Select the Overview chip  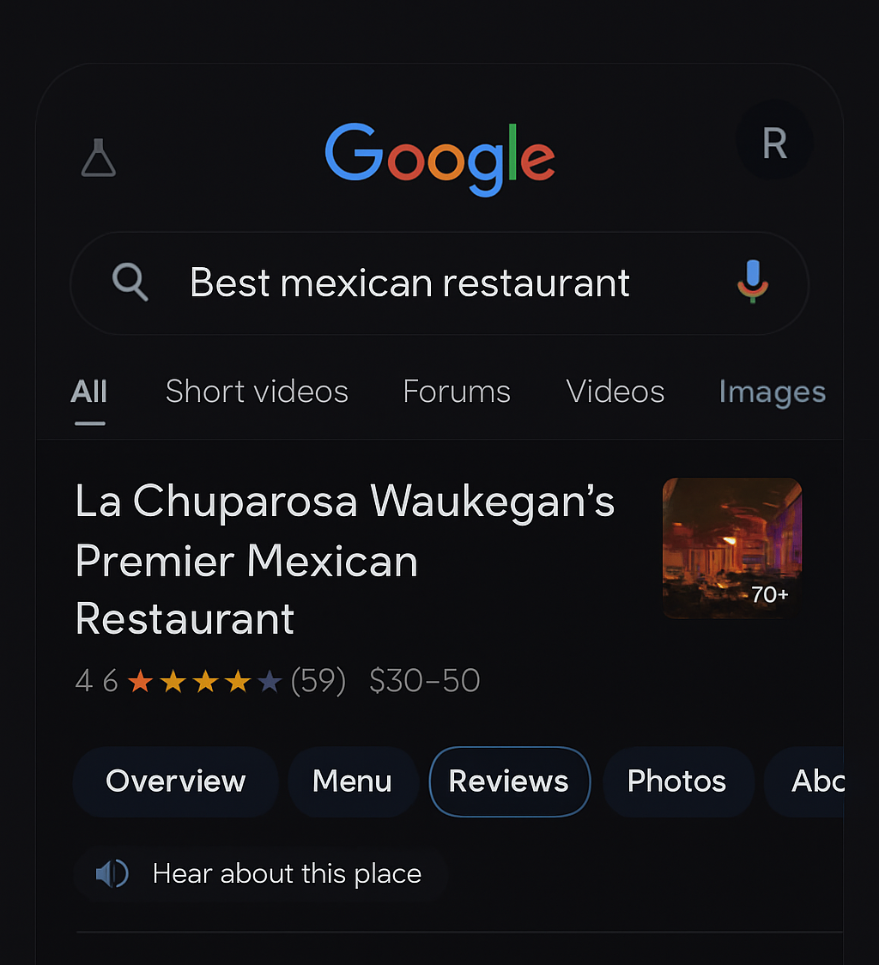[176, 781]
